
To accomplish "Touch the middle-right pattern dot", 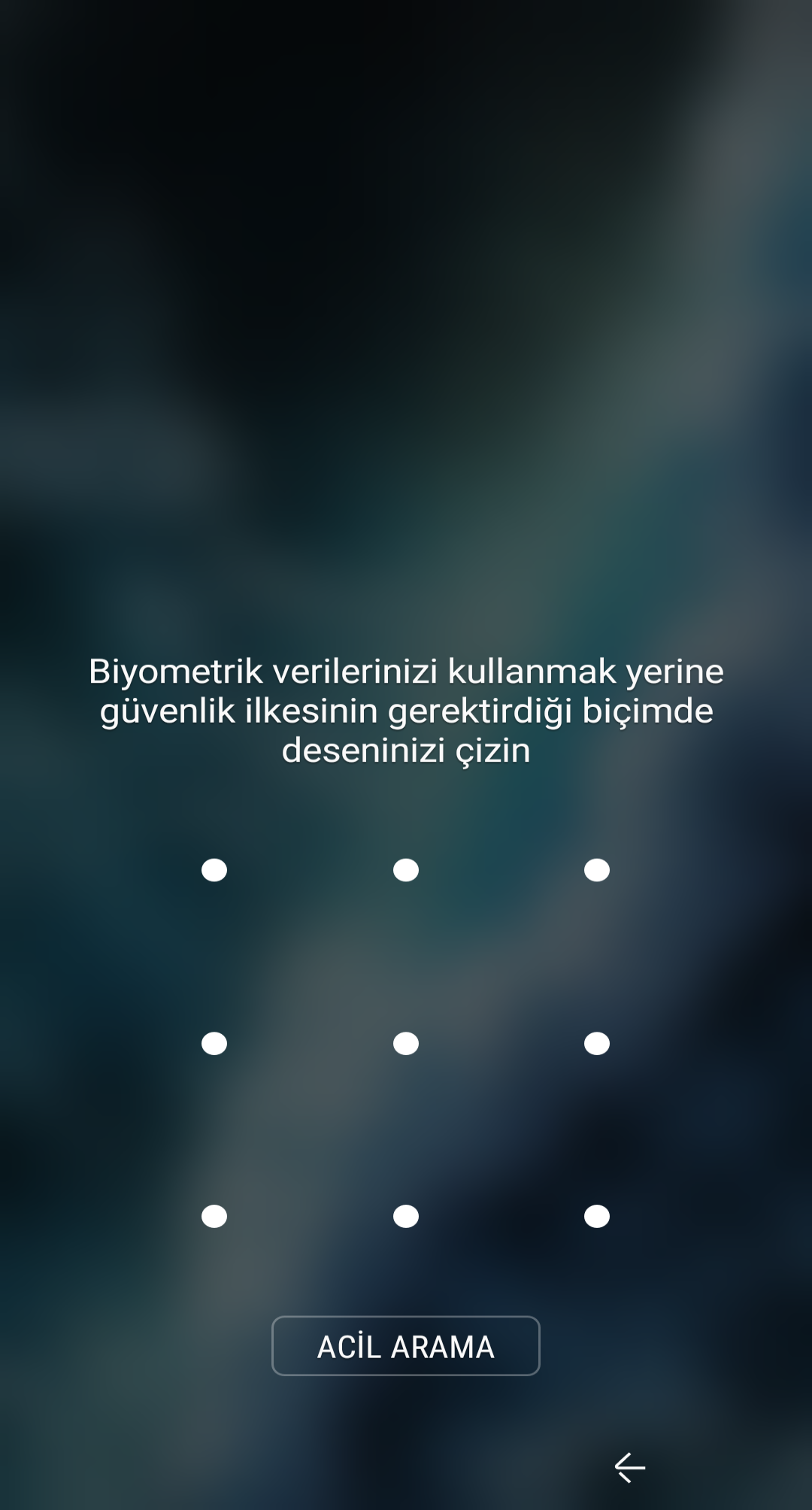I will (x=597, y=1044).
